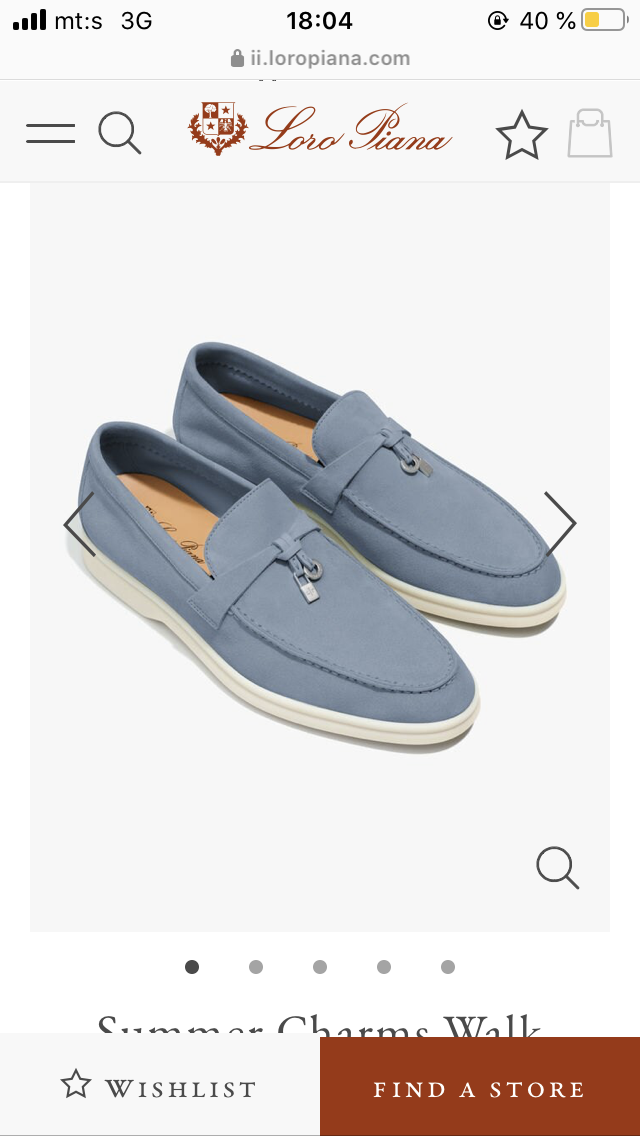
Task: Add shoes to Wishlist
Action: pos(159,1086)
